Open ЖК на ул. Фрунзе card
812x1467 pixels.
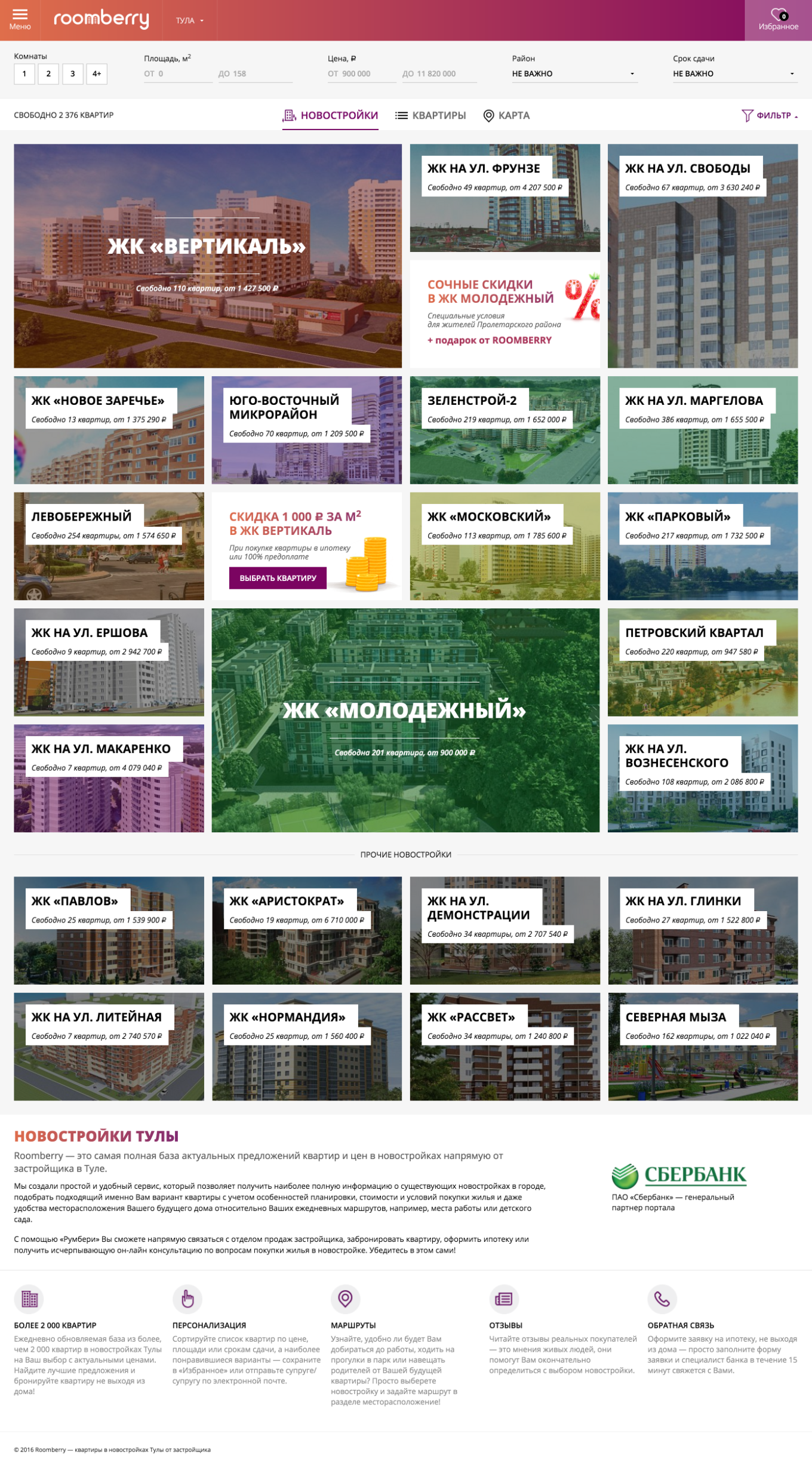click(x=505, y=198)
